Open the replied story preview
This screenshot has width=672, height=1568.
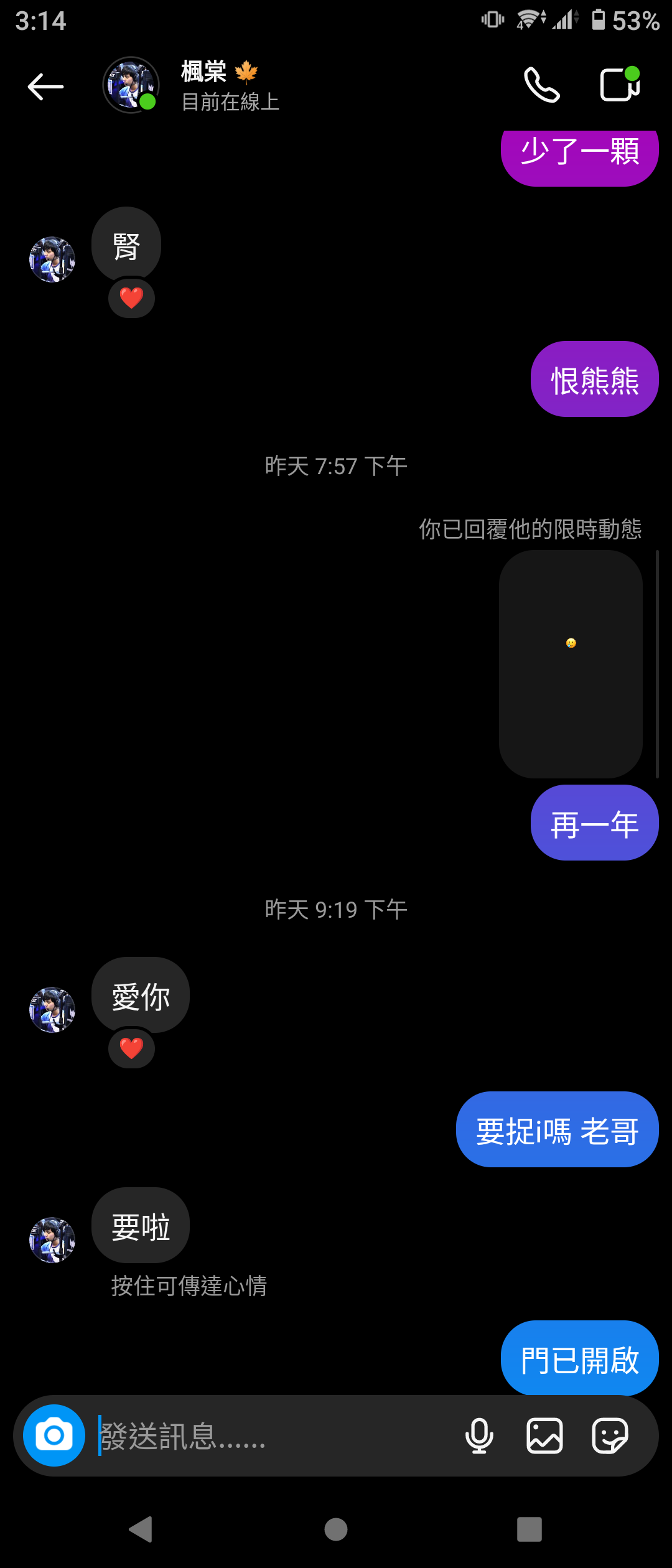pyautogui.click(x=571, y=663)
